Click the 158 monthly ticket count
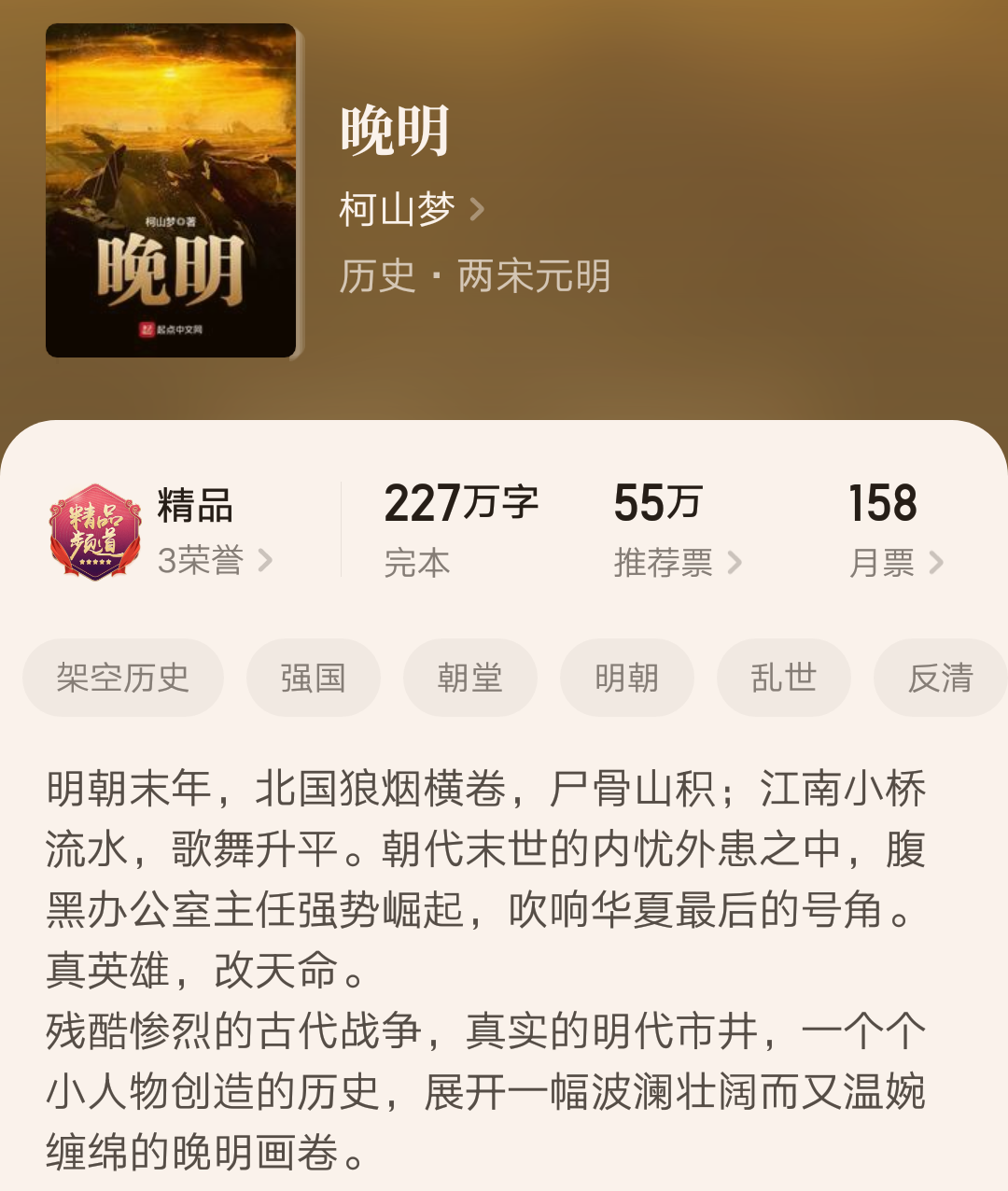This screenshot has height=1191, width=1008. [x=884, y=503]
